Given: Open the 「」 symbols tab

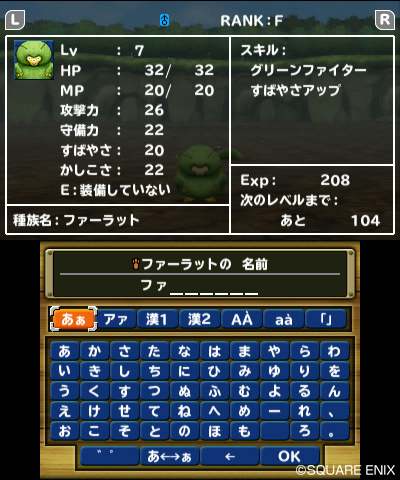Looking at the screenshot, I should click(326, 319).
